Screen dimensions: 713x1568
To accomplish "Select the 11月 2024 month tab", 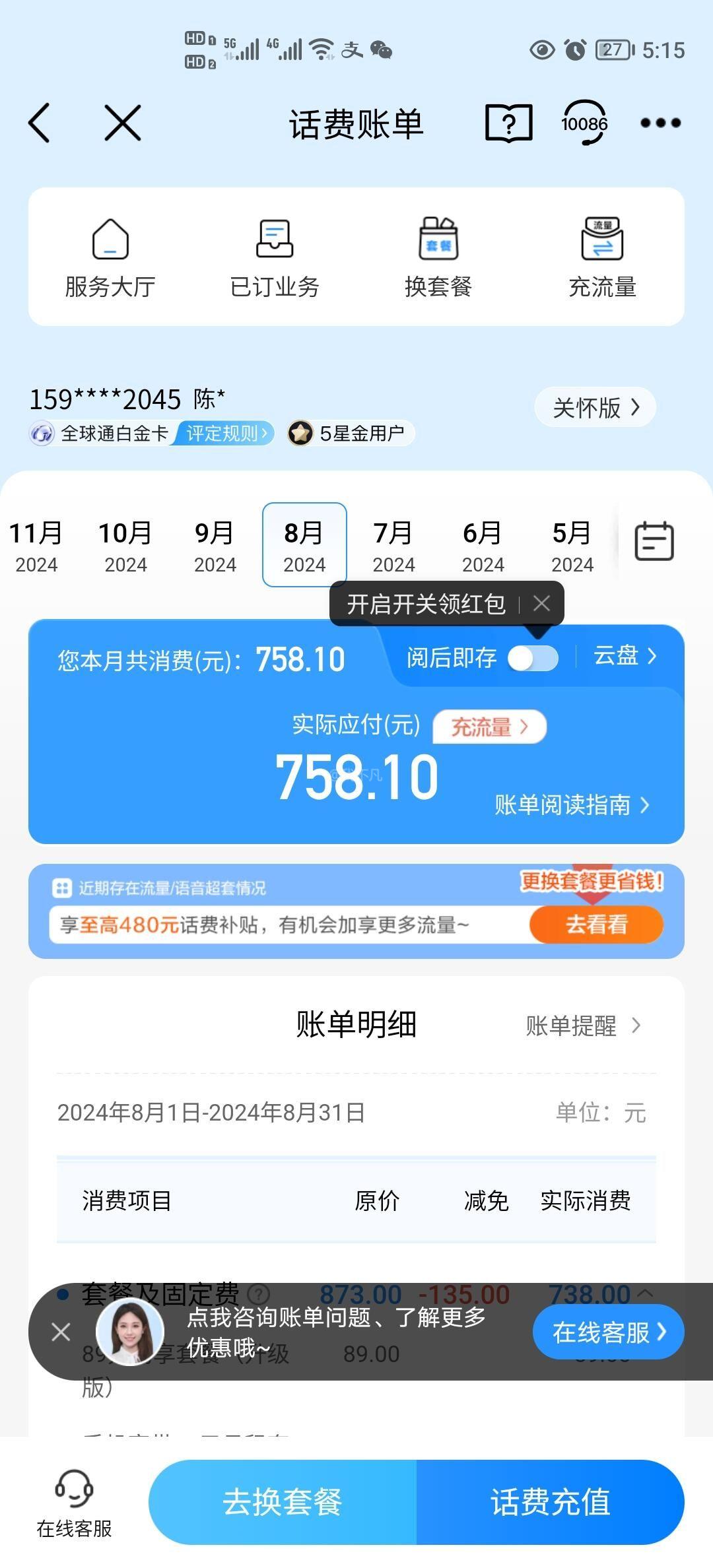I will [37, 546].
